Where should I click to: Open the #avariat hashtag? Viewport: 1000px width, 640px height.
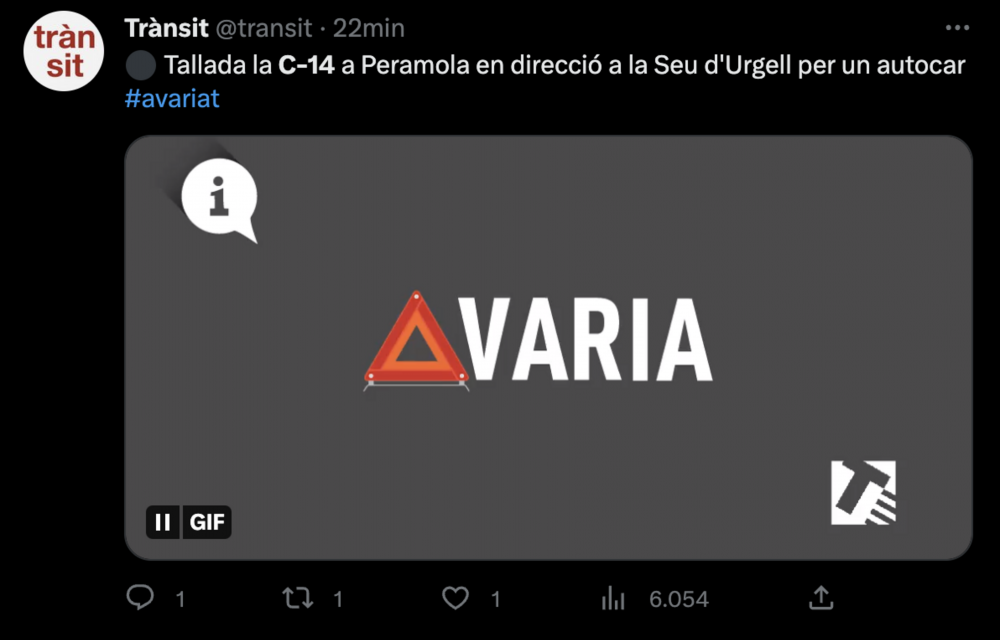(x=173, y=99)
